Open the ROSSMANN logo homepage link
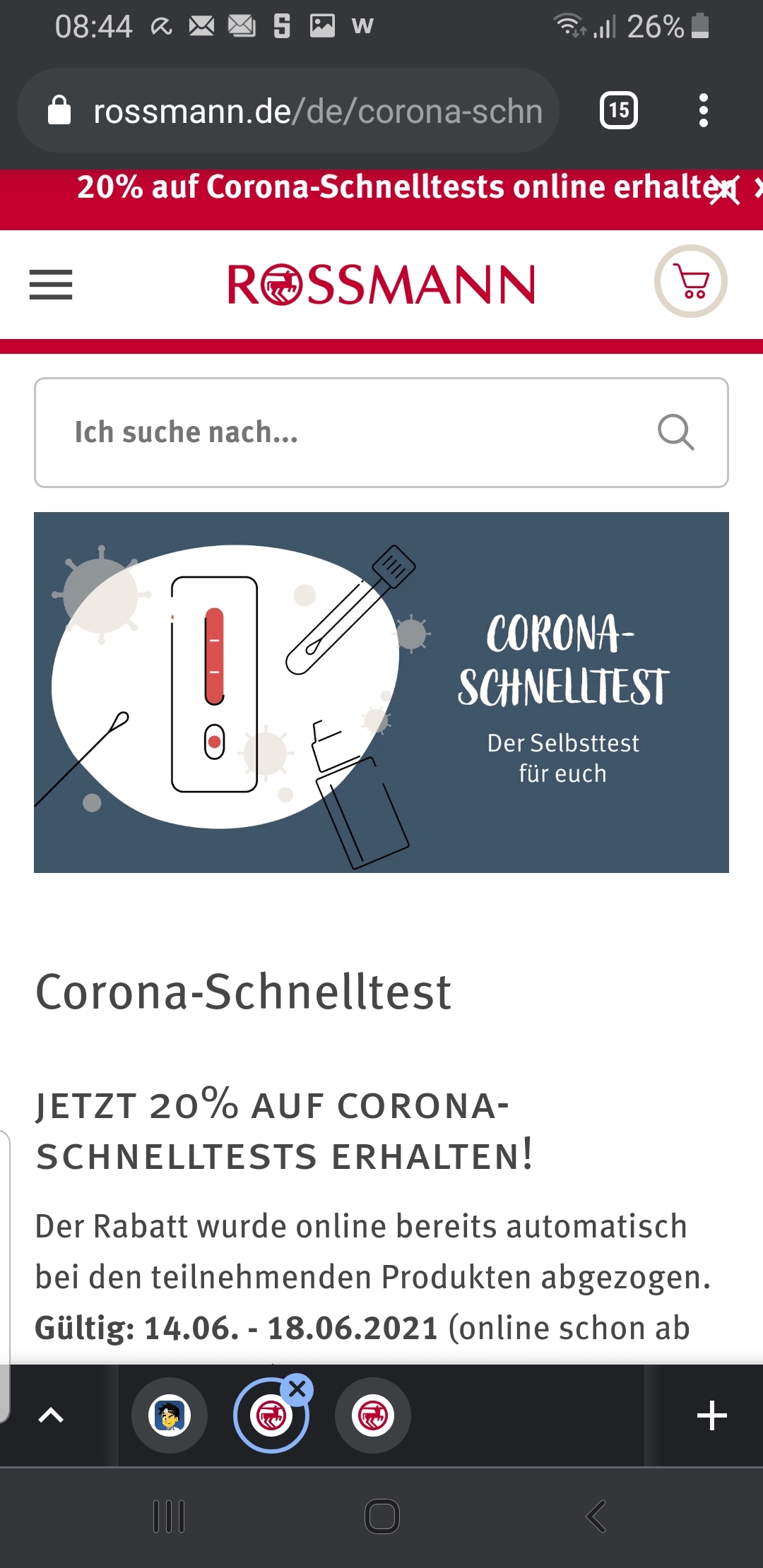 click(381, 285)
